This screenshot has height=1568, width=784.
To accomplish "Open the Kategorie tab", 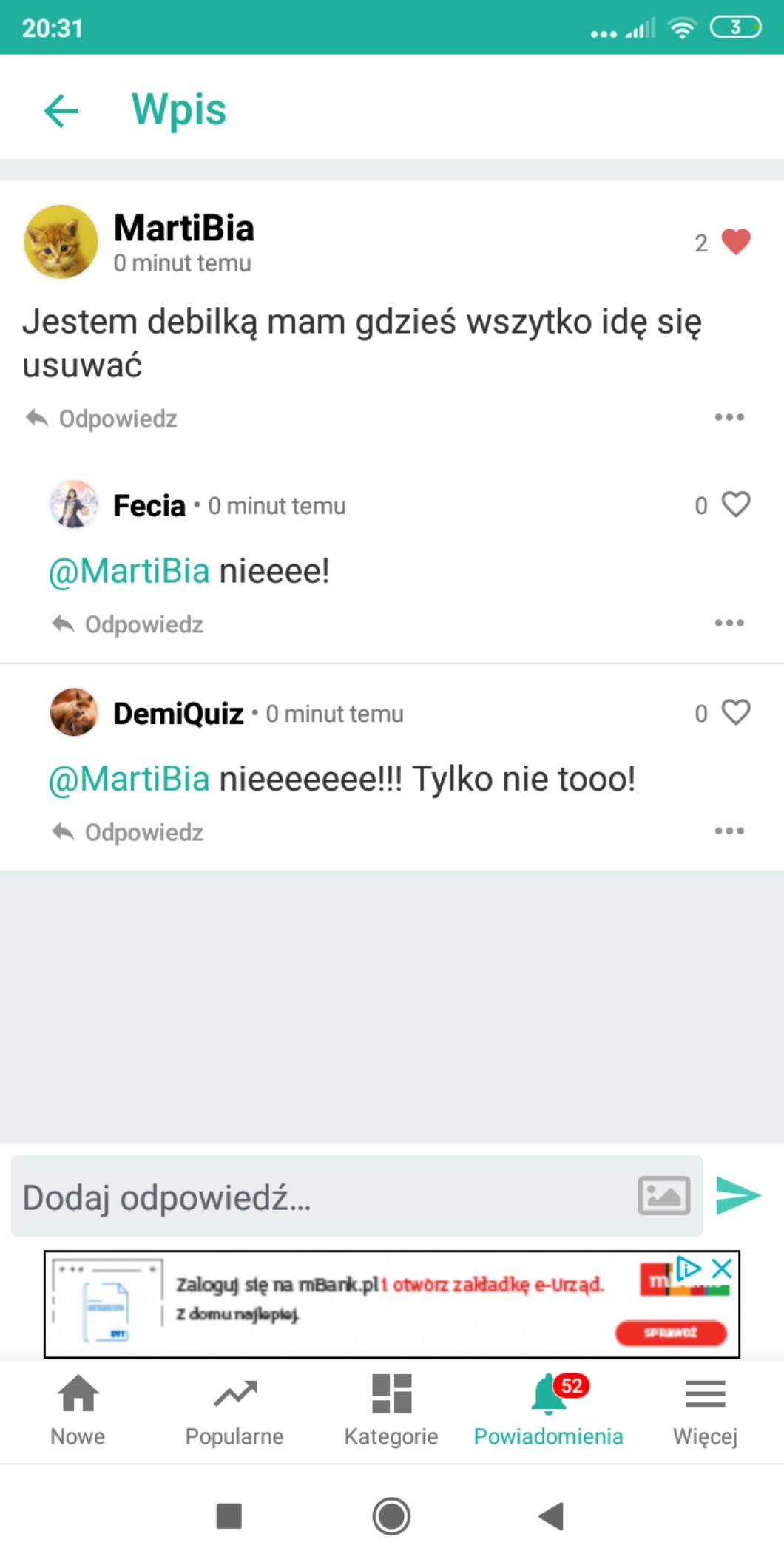I will 391,1409.
